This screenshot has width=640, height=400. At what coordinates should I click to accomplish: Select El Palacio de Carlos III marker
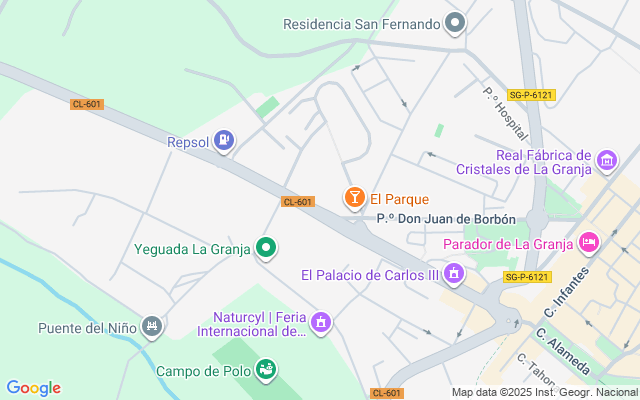pyautogui.click(x=454, y=274)
